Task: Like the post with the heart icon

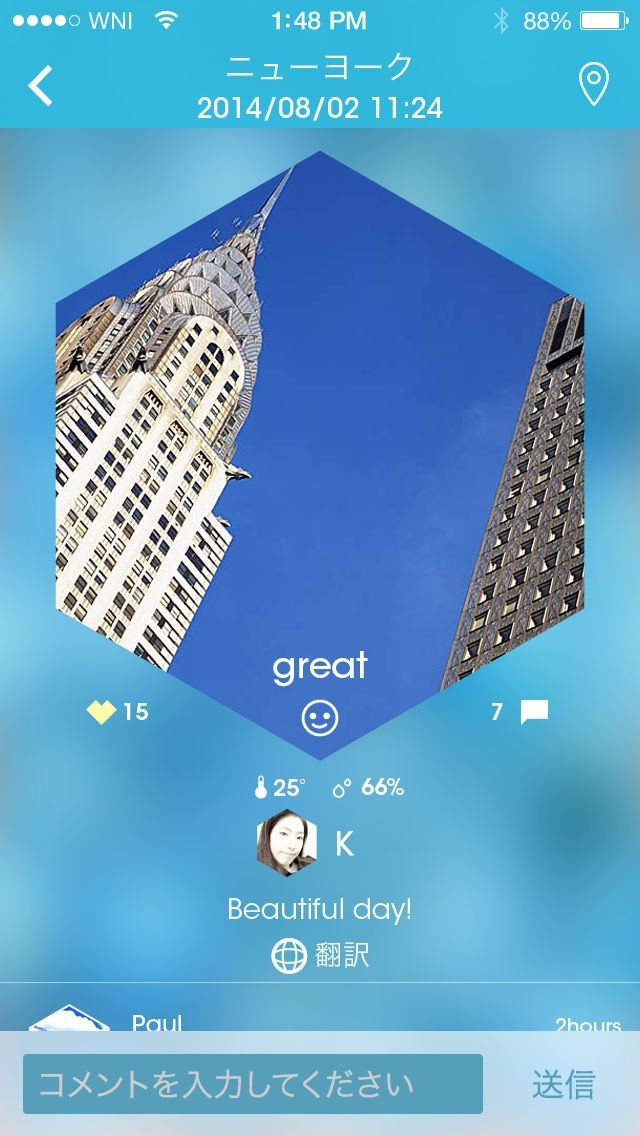Action: pyautogui.click(x=101, y=712)
